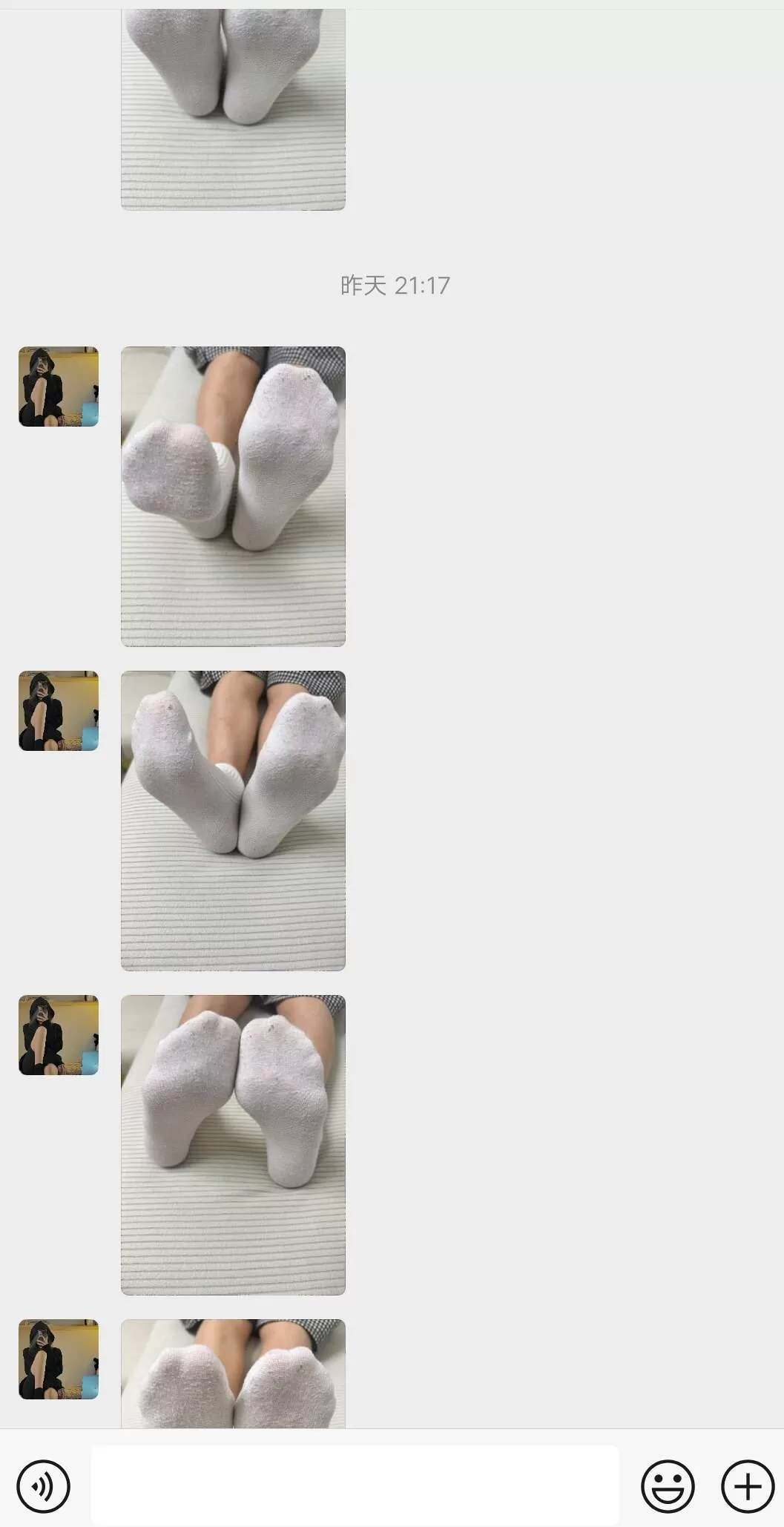The image size is (784, 1527).
Task: Open the emoji sticker panel
Action: 668,1486
